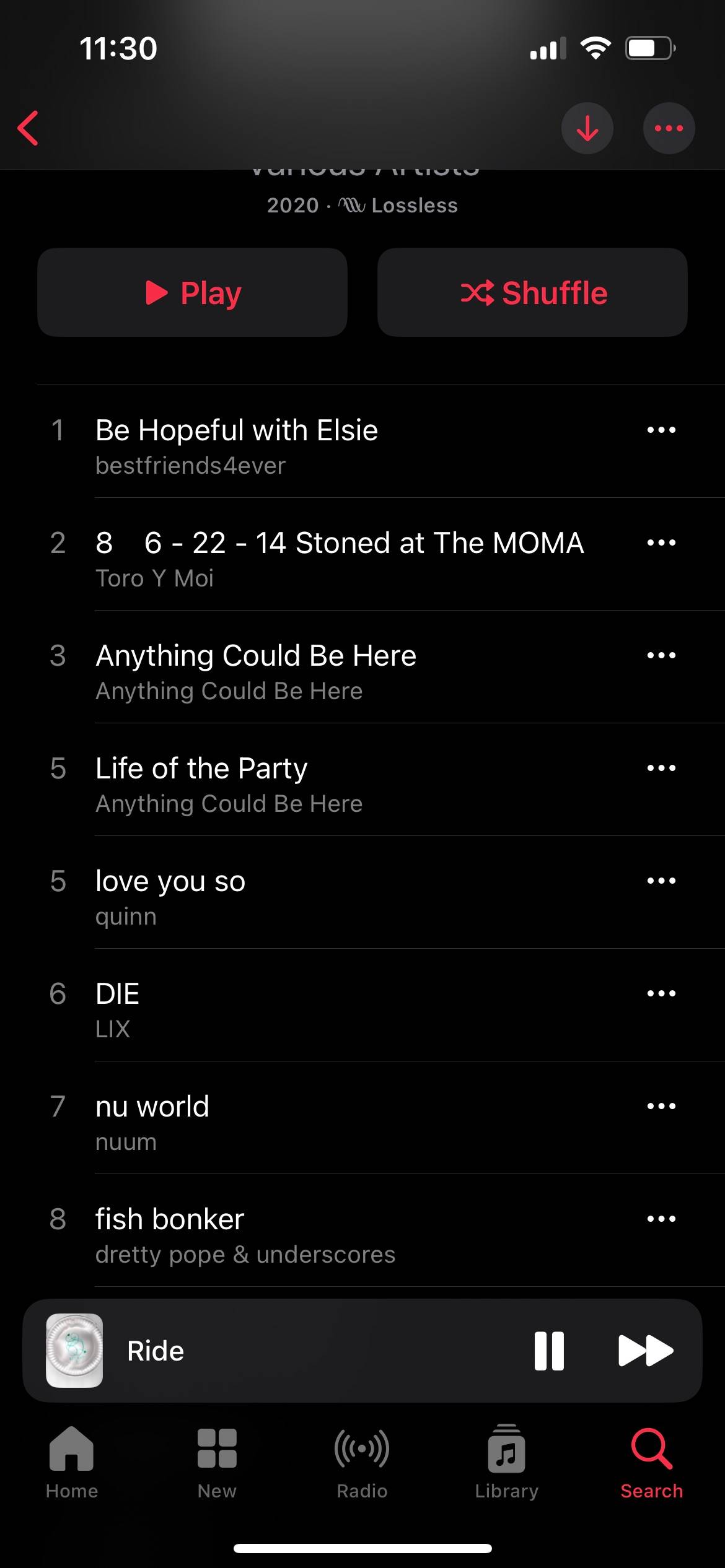725x1568 pixels.
Task: Go back using the red arrow
Action: point(29,128)
